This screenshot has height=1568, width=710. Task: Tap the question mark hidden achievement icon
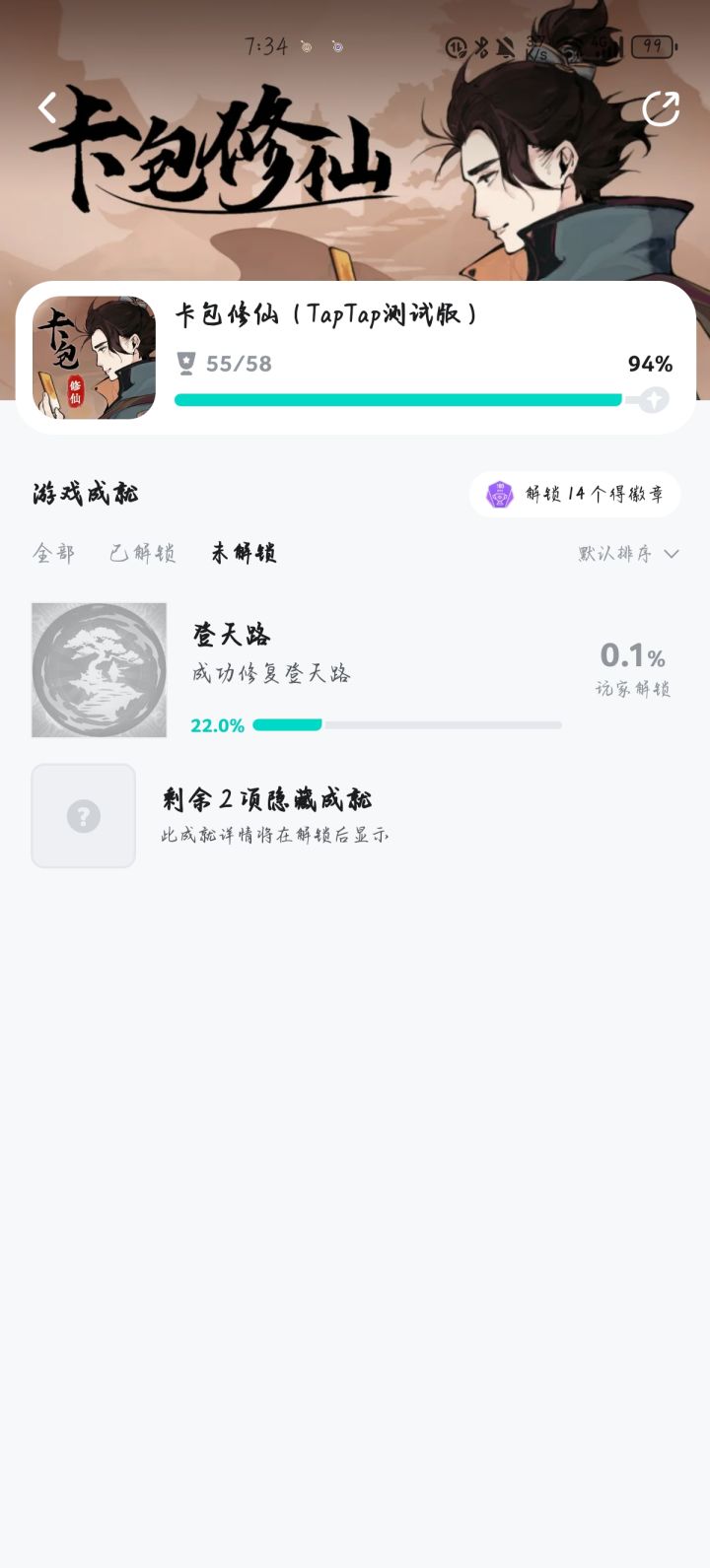tap(83, 815)
